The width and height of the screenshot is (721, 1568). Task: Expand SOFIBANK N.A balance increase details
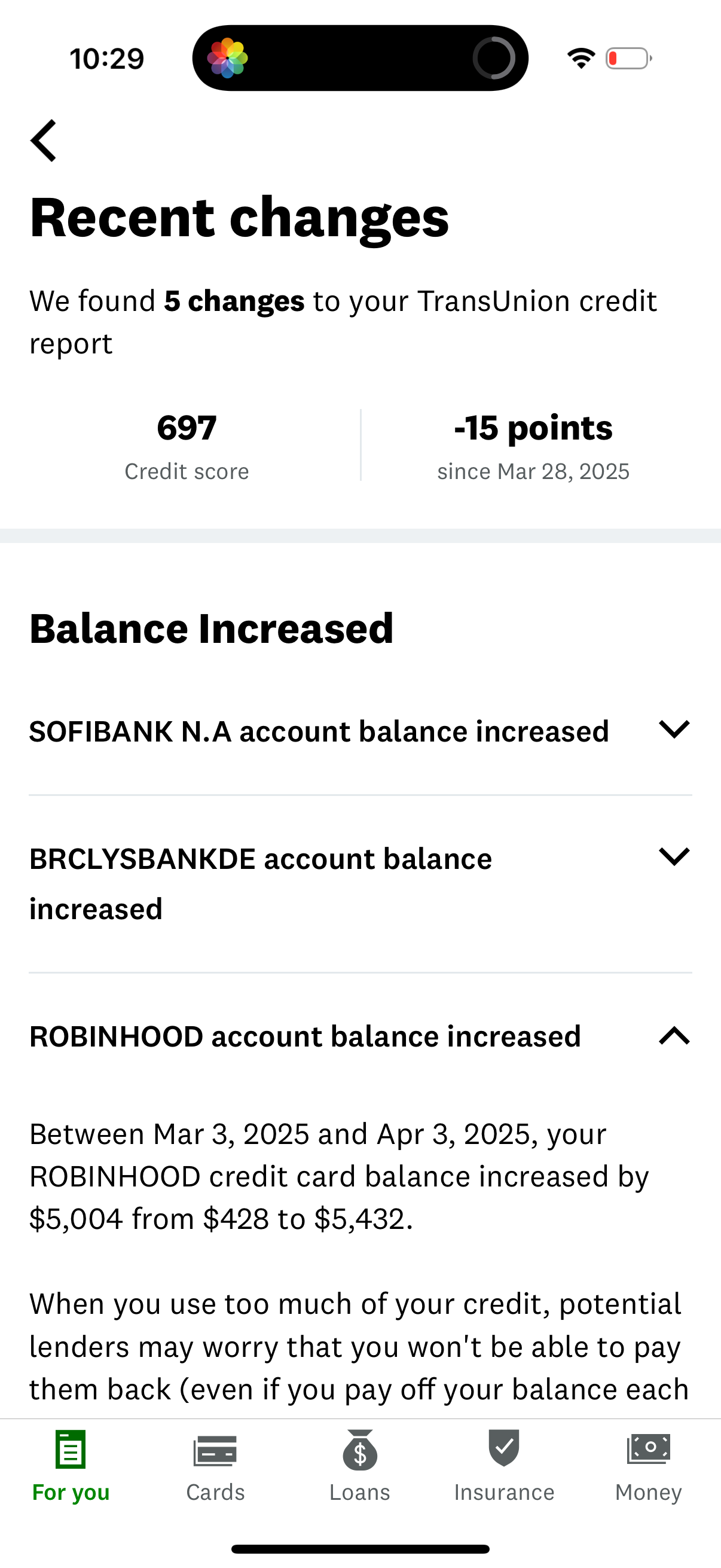click(674, 730)
